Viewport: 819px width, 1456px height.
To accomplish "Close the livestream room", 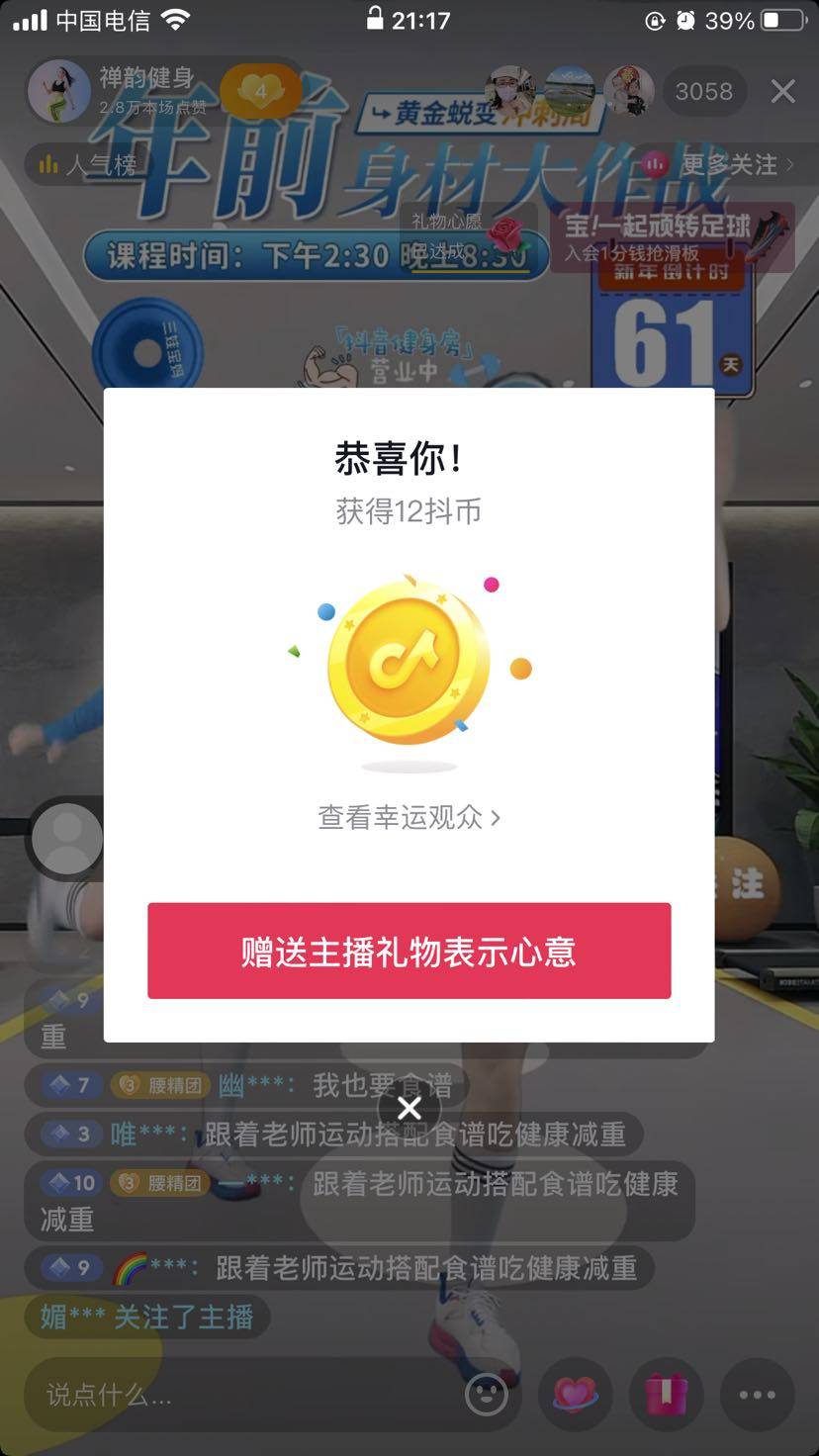I will click(782, 92).
